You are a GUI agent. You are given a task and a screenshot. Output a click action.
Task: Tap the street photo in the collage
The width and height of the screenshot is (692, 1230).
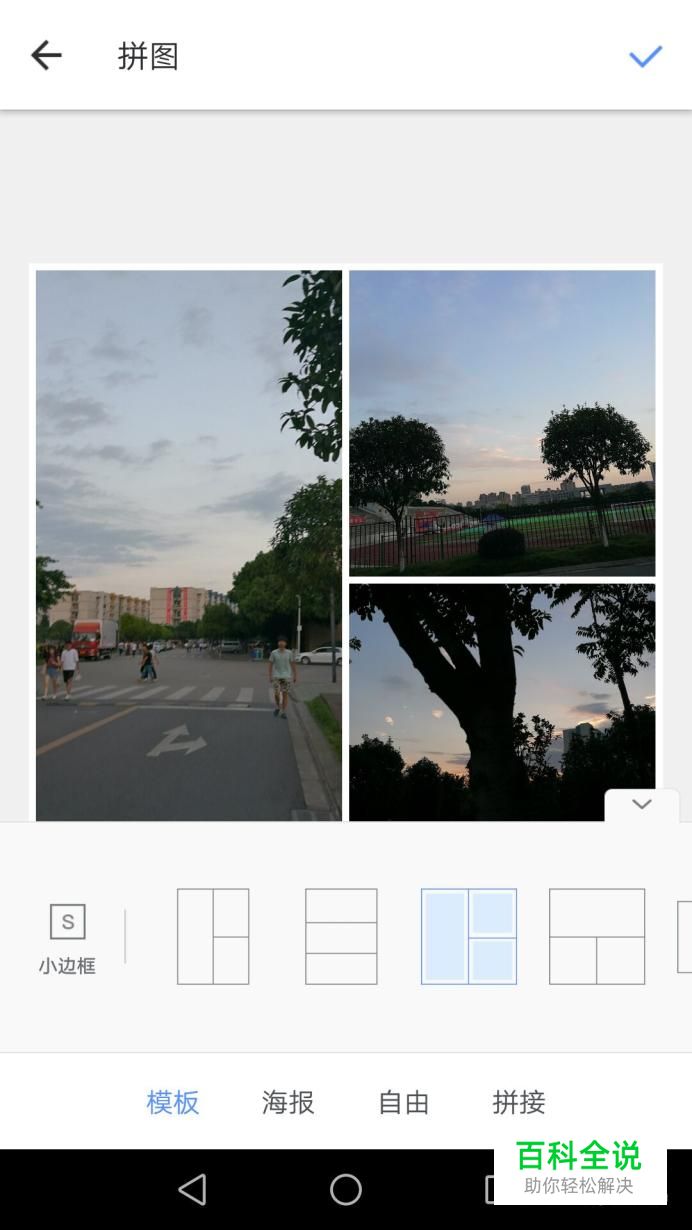[189, 545]
